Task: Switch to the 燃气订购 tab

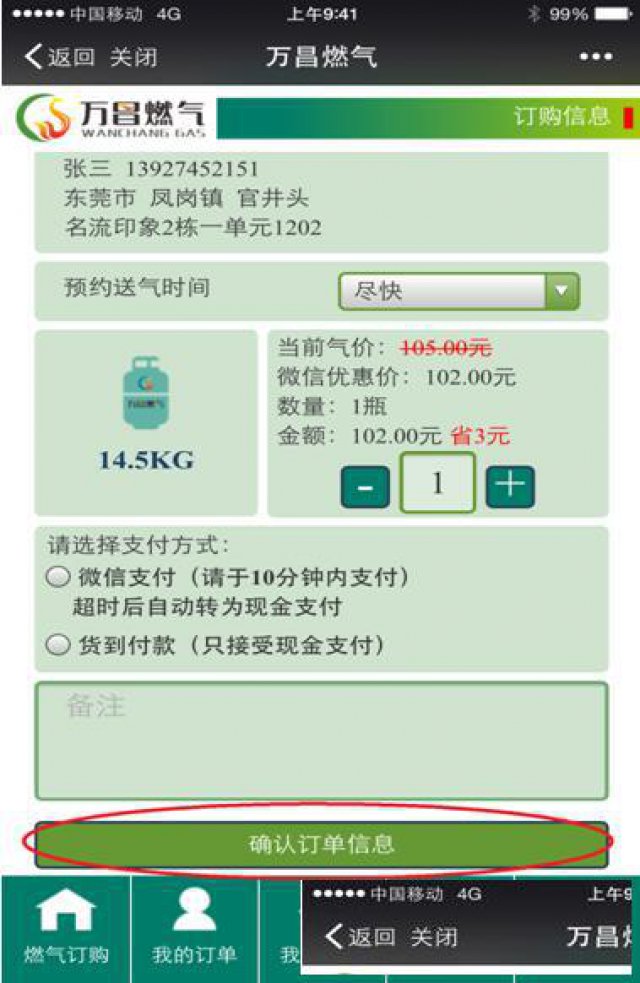Action: (x=65, y=928)
